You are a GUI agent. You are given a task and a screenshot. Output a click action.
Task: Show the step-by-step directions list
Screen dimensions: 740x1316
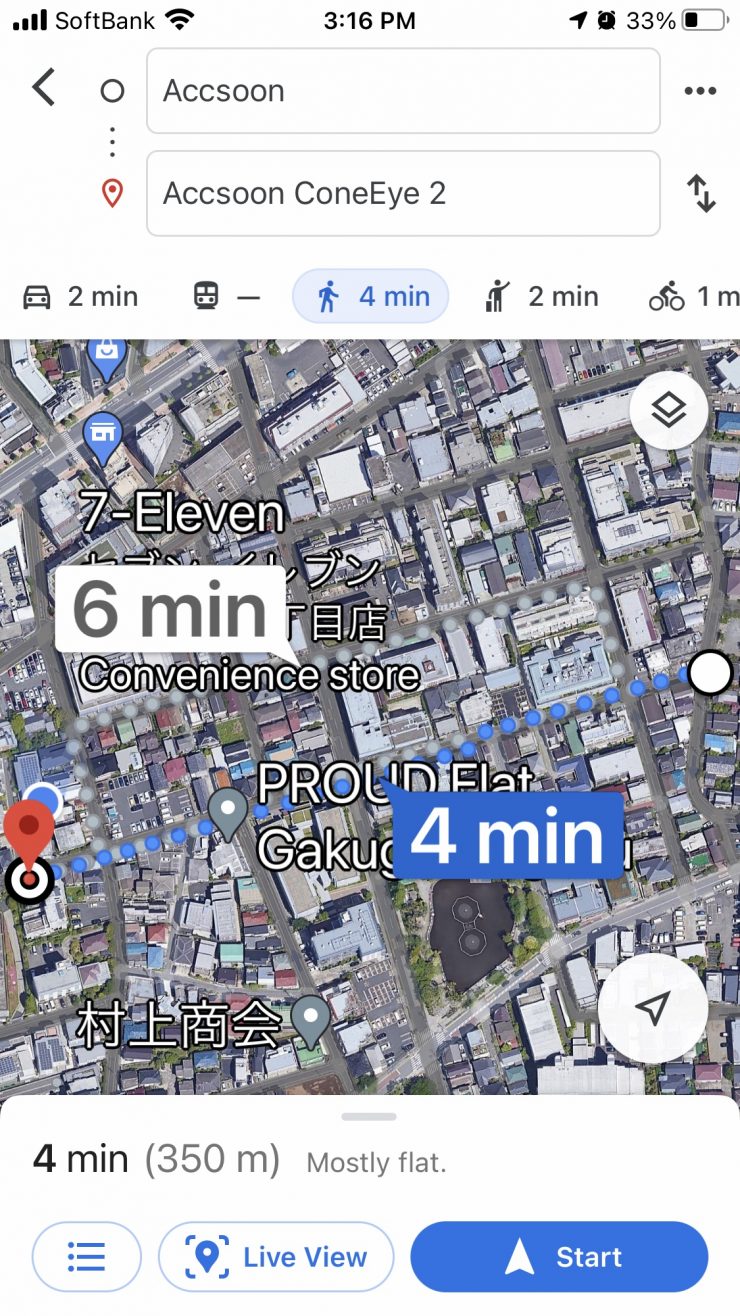[x=87, y=1257]
